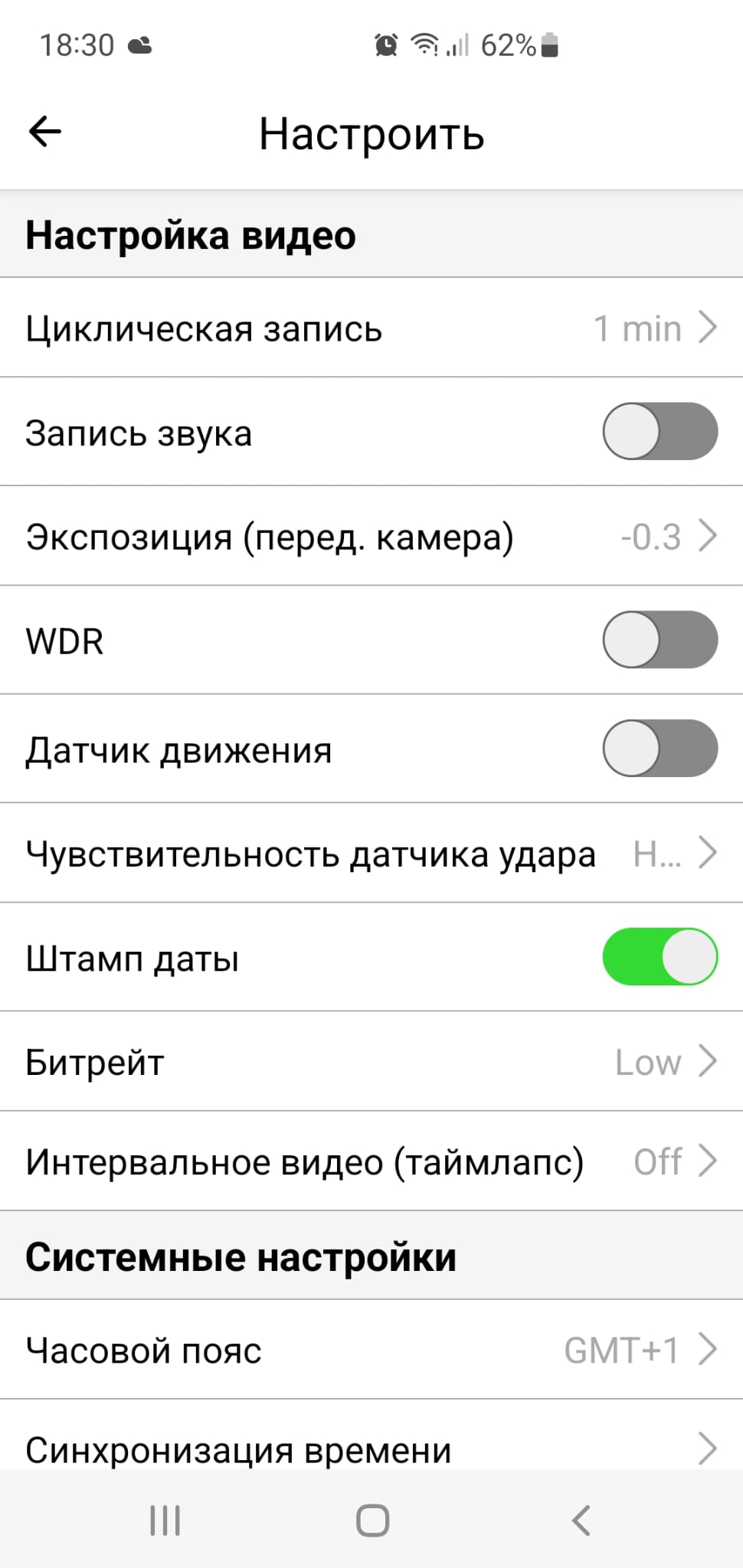Go back using the top-left arrow
The height and width of the screenshot is (1568, 743).
pos(44,132)
